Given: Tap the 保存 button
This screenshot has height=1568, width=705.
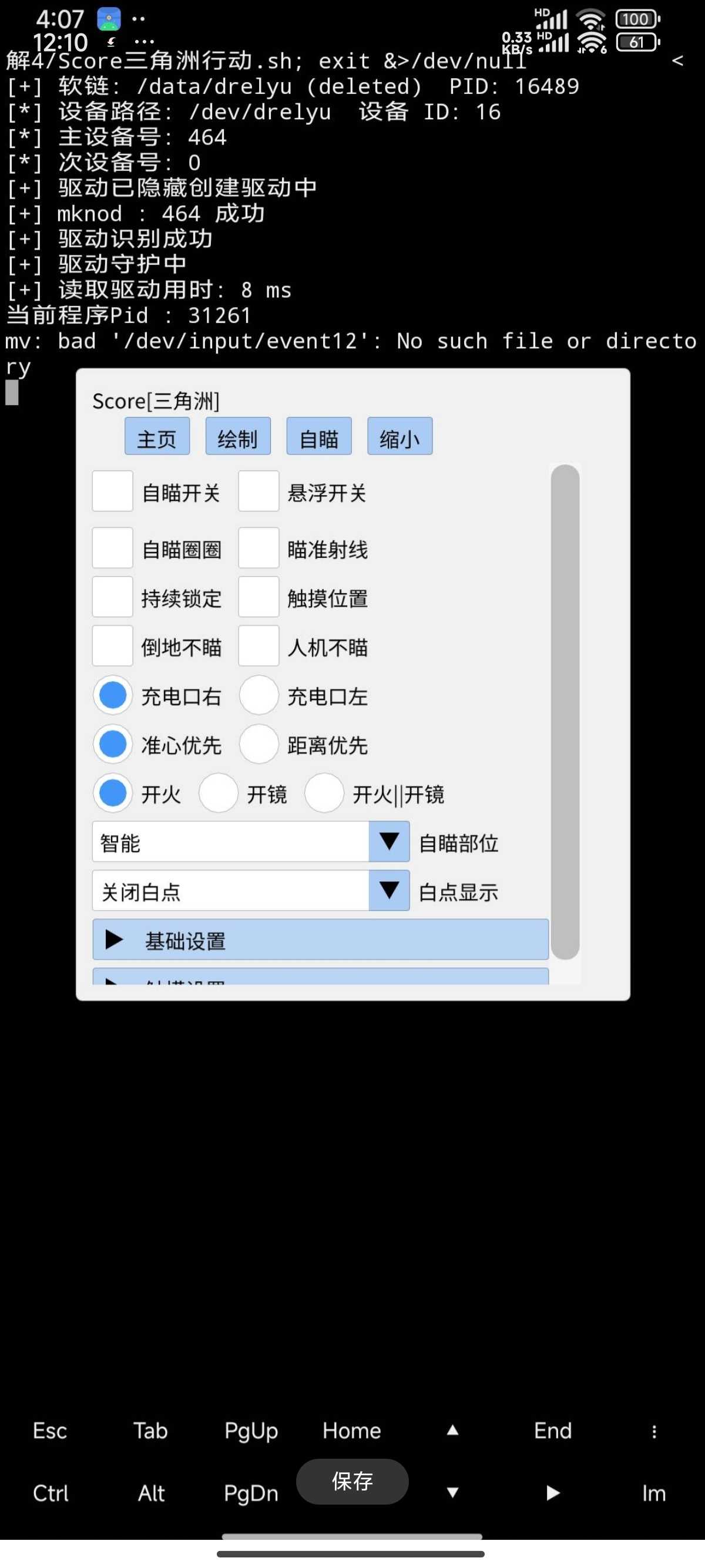Looking at the screenshot, I should pos(352,1480).
